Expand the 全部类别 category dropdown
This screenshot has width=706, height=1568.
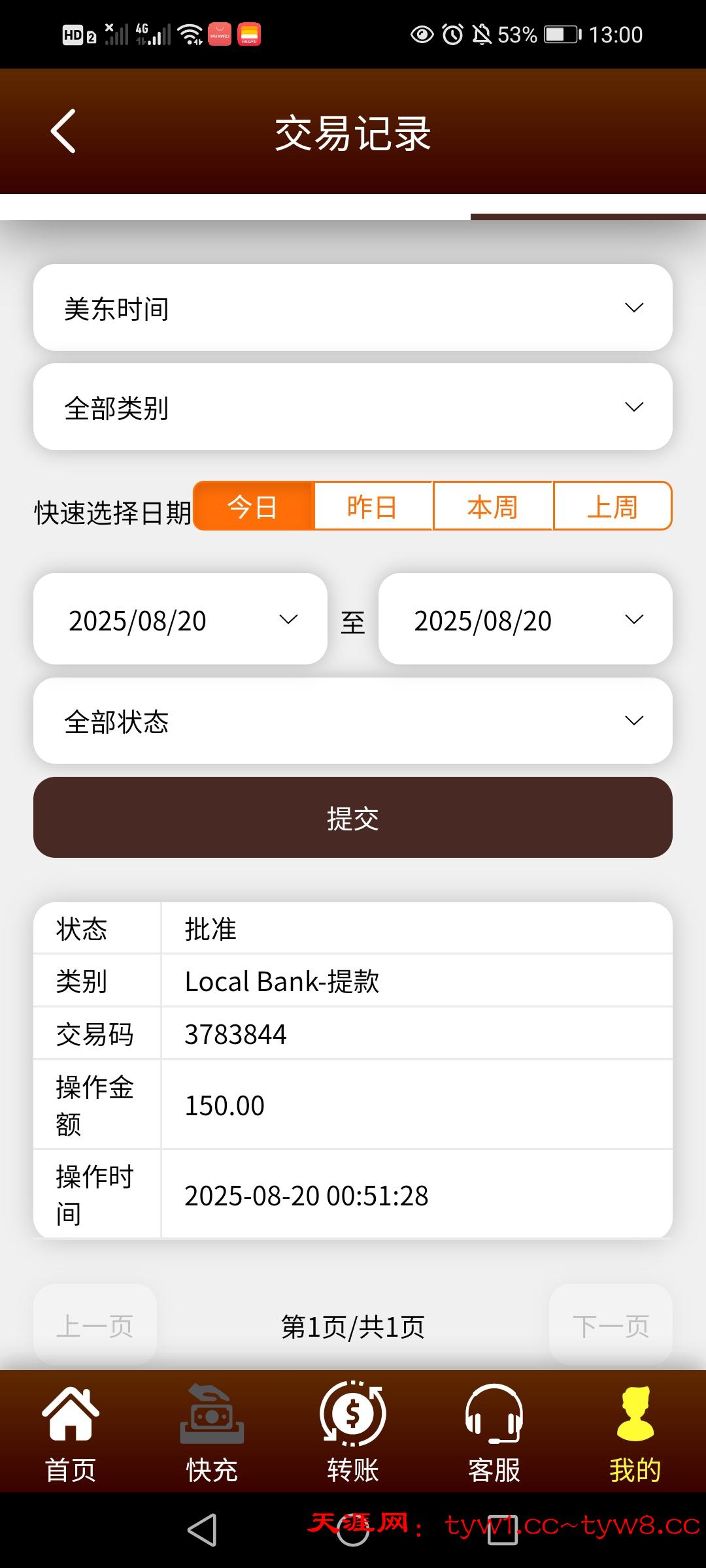pos(353,407)
